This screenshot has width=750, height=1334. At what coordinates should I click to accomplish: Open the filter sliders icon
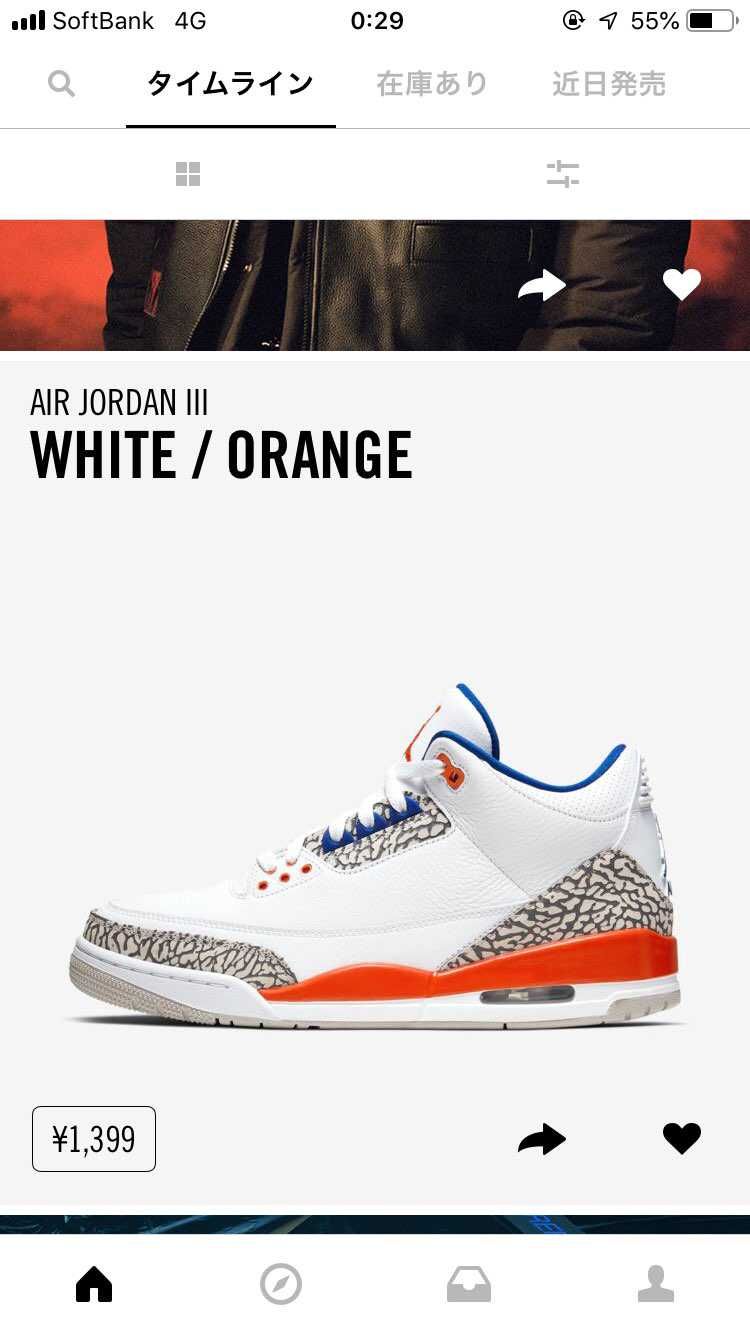pos(563,174)
